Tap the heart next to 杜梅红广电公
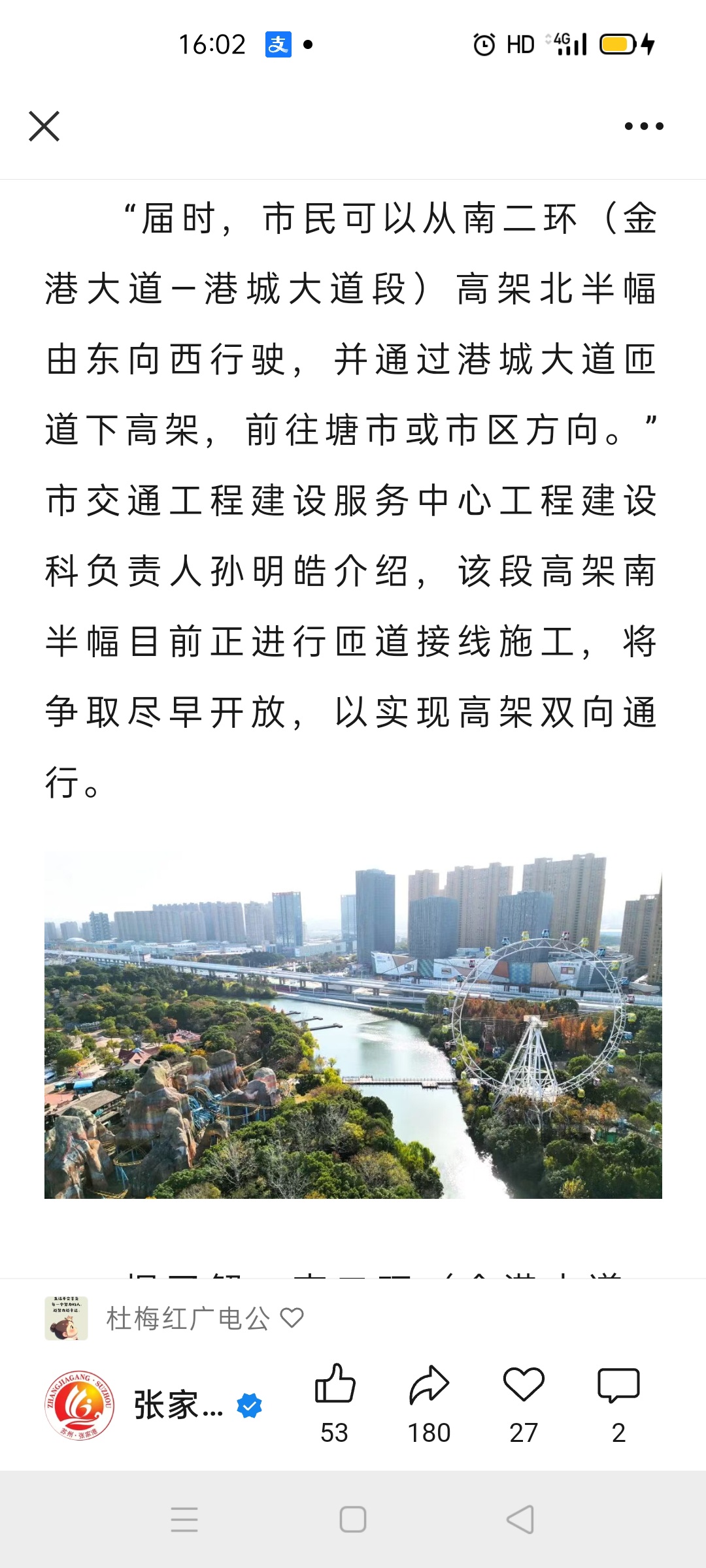Viewport: 706px width, 1568px height. click(292, 1318)
